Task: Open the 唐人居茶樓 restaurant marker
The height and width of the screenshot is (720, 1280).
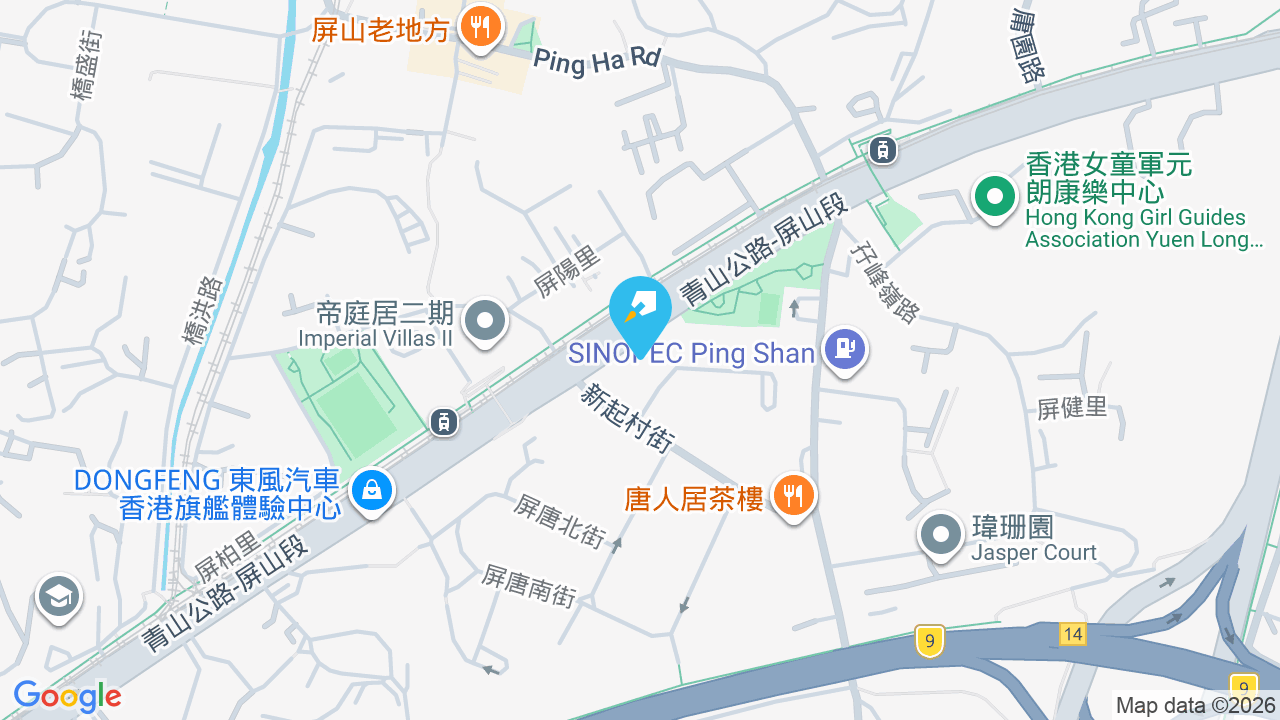Action: click(x=793, y=497)
